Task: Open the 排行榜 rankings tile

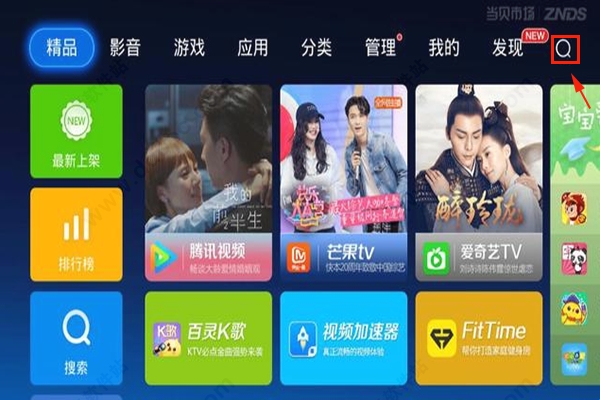Action: click(76, 234)
